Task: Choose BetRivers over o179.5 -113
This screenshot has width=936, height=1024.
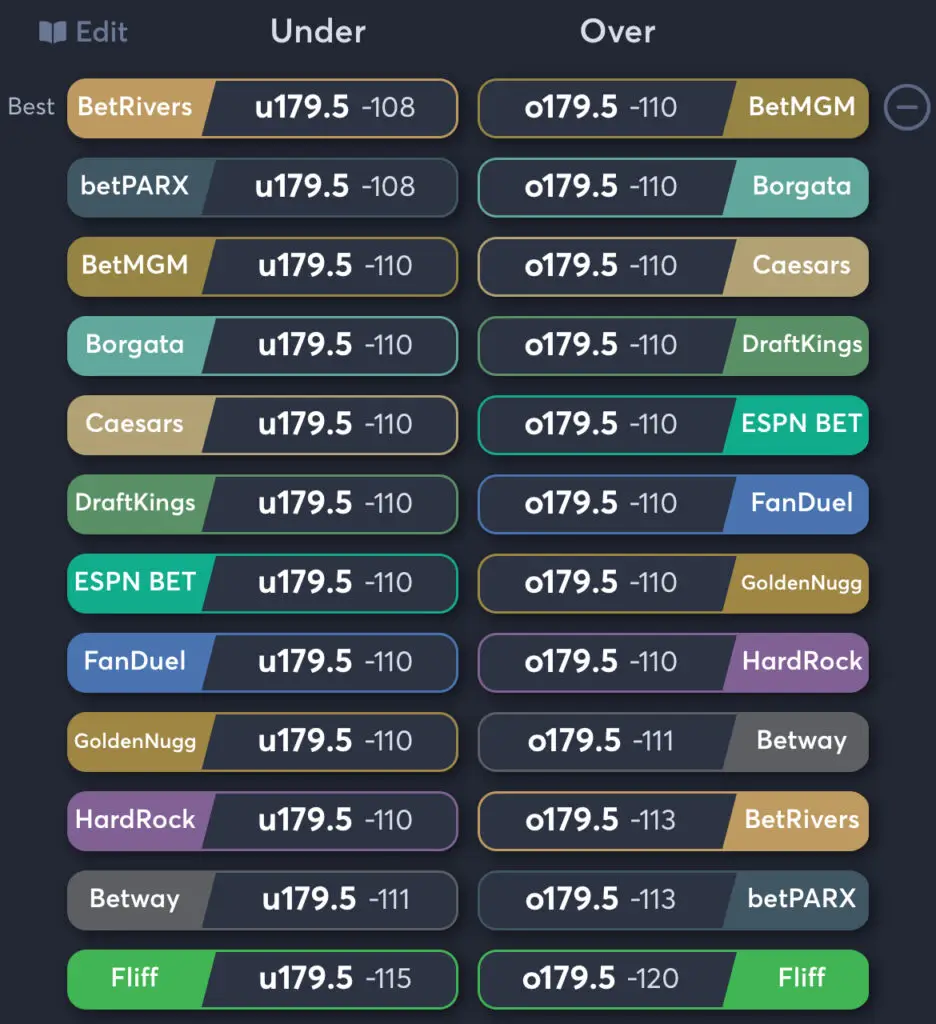Action: pos(673,820)
